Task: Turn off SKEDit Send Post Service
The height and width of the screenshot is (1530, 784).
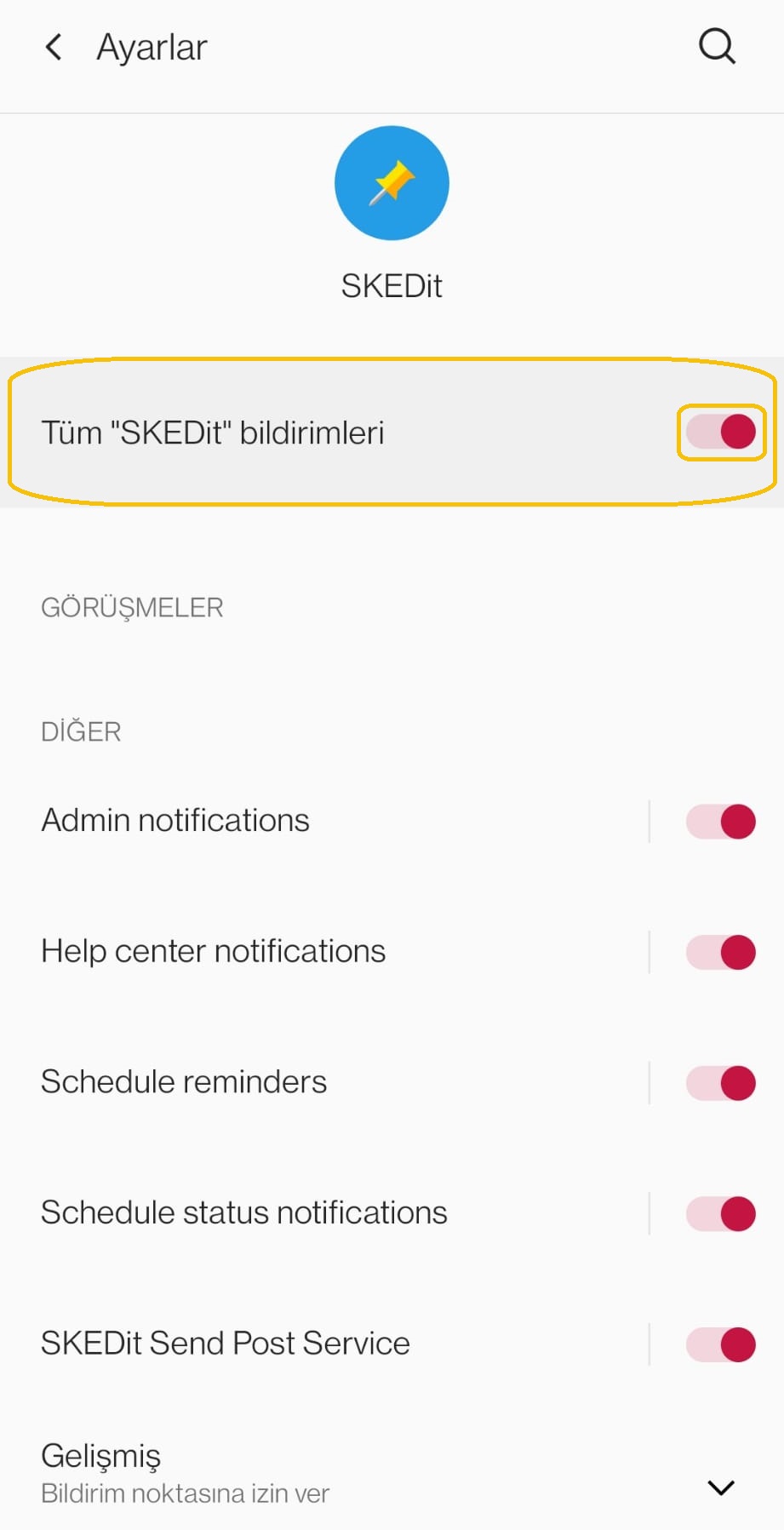Action: (721, 1344)
